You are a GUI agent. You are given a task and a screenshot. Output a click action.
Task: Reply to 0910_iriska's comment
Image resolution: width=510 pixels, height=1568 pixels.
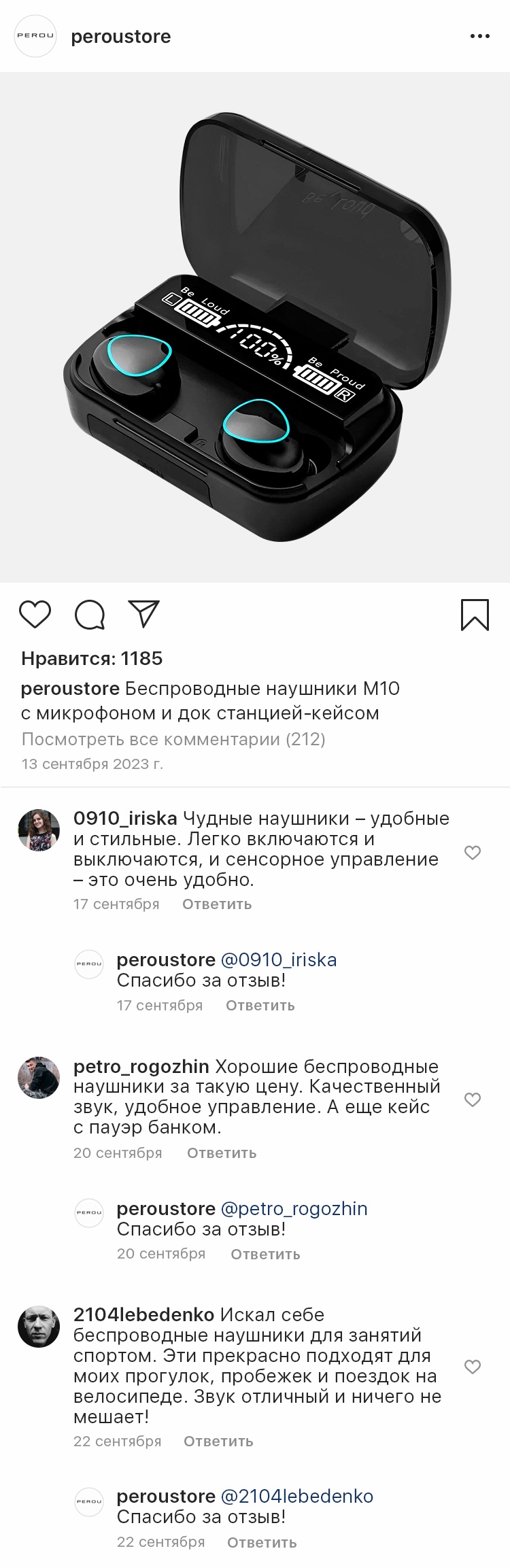tap(217, 904)
